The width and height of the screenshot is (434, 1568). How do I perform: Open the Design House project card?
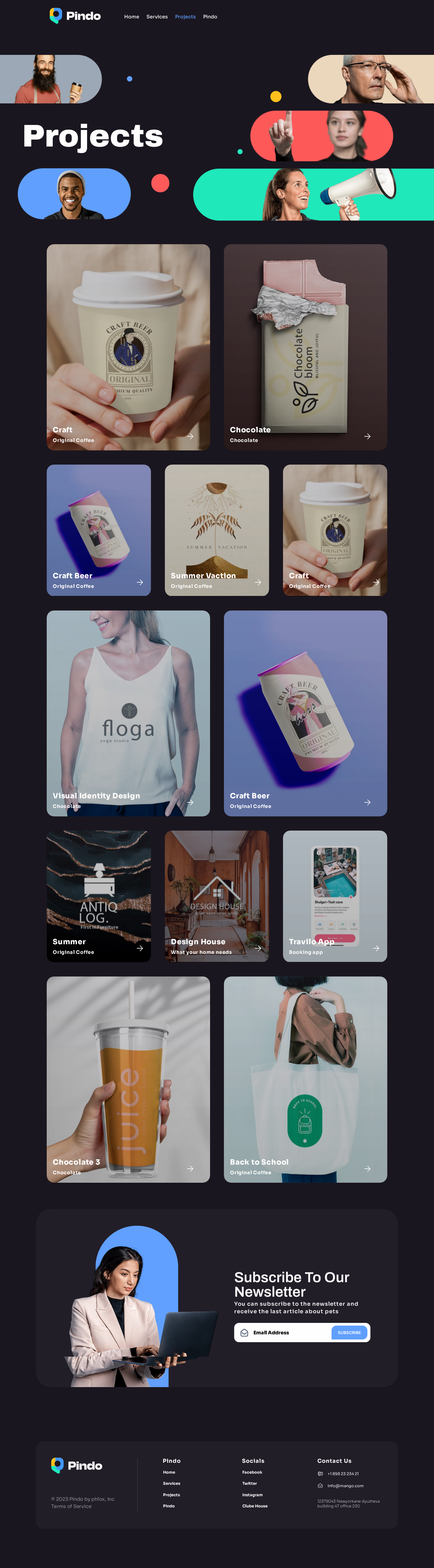(217, 896)
